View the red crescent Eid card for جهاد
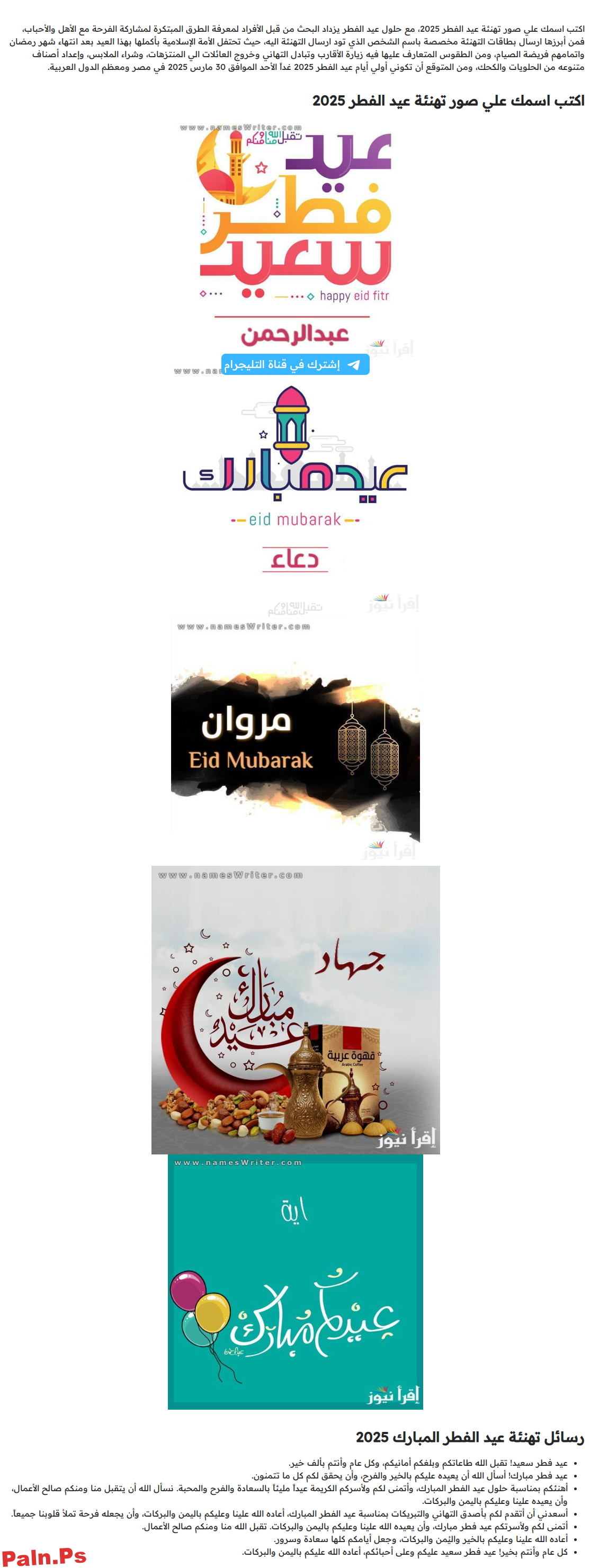590x1568 pixels. point(294,1009)
